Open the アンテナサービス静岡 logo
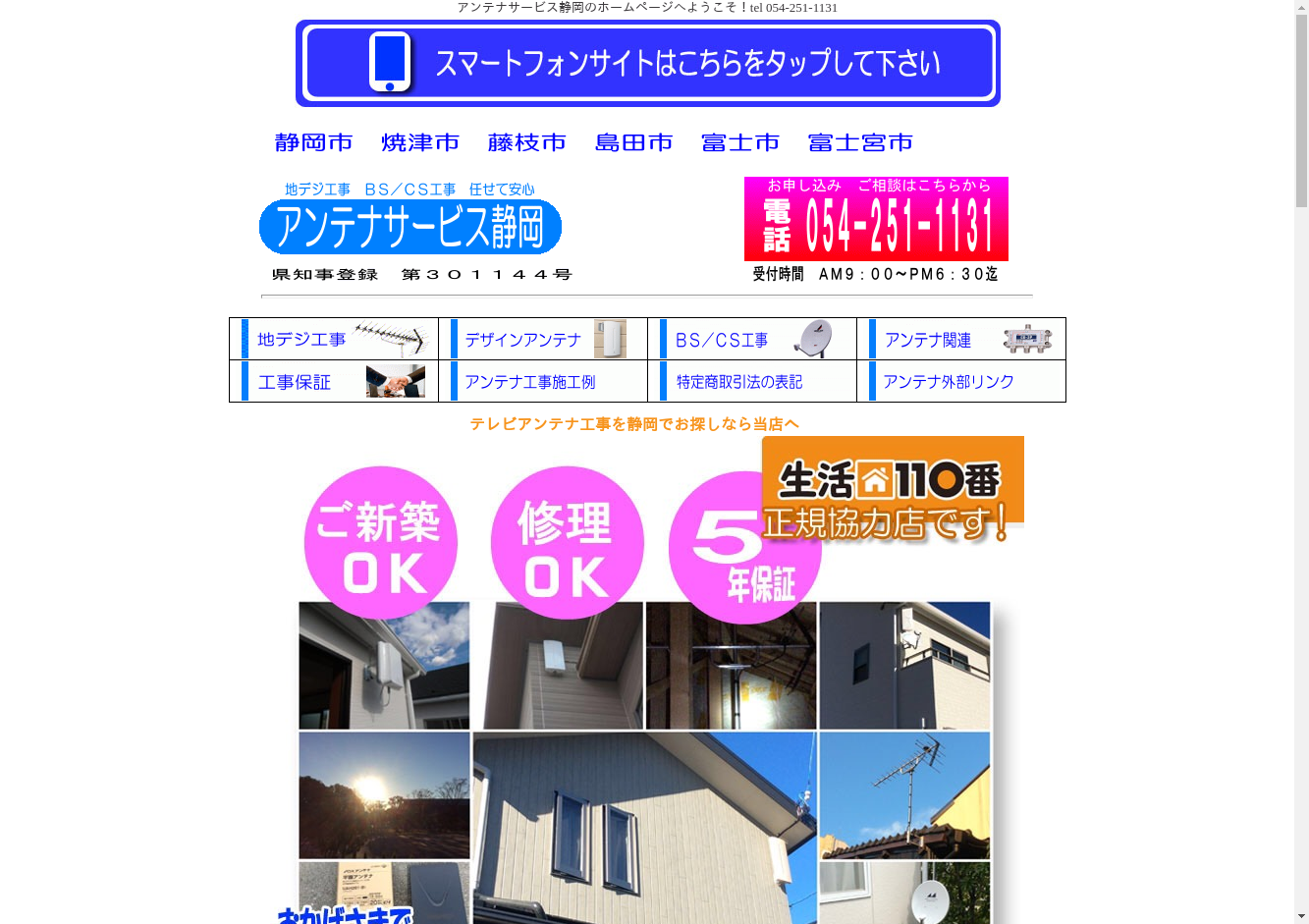This screenshot has height=924, width=1309. (x=410, y=227)
